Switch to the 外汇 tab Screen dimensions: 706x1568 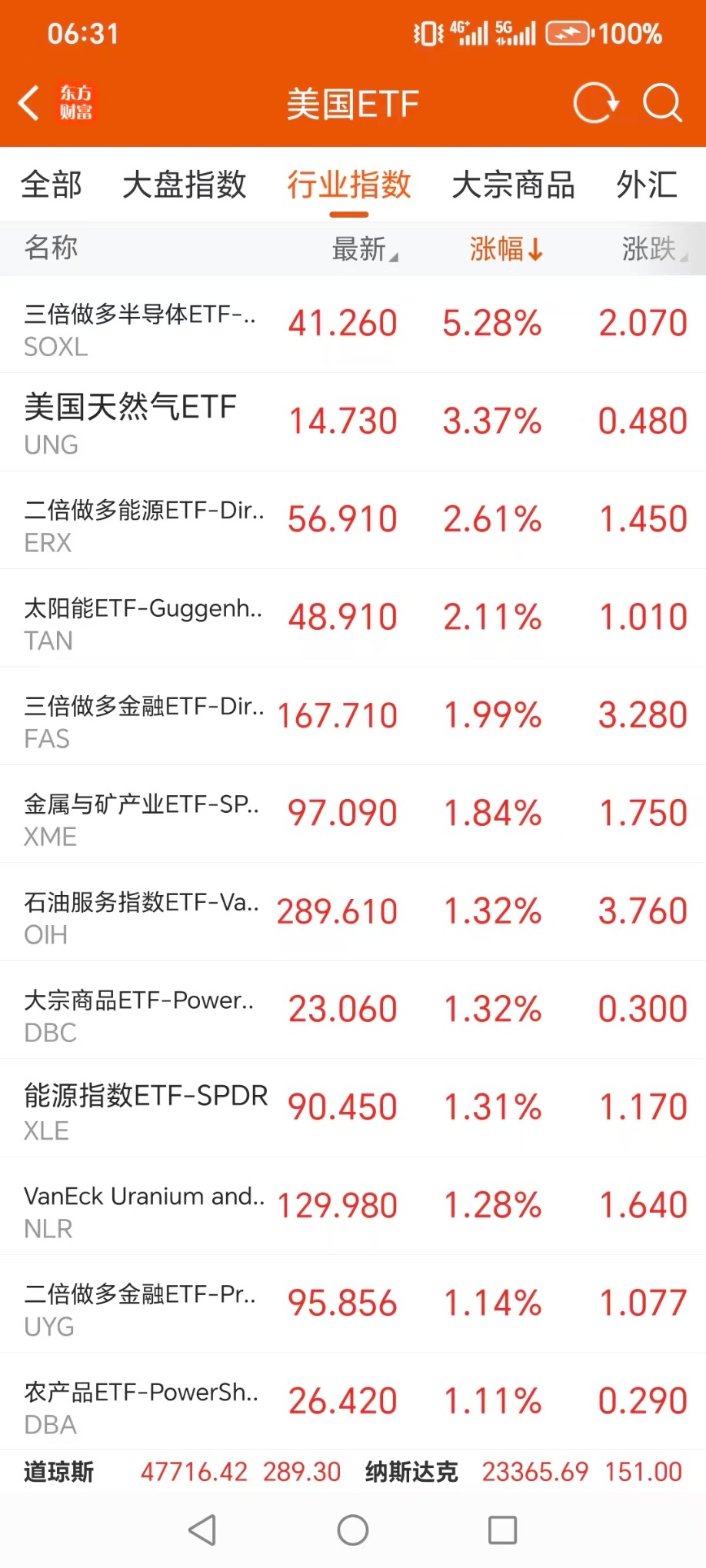647,185
